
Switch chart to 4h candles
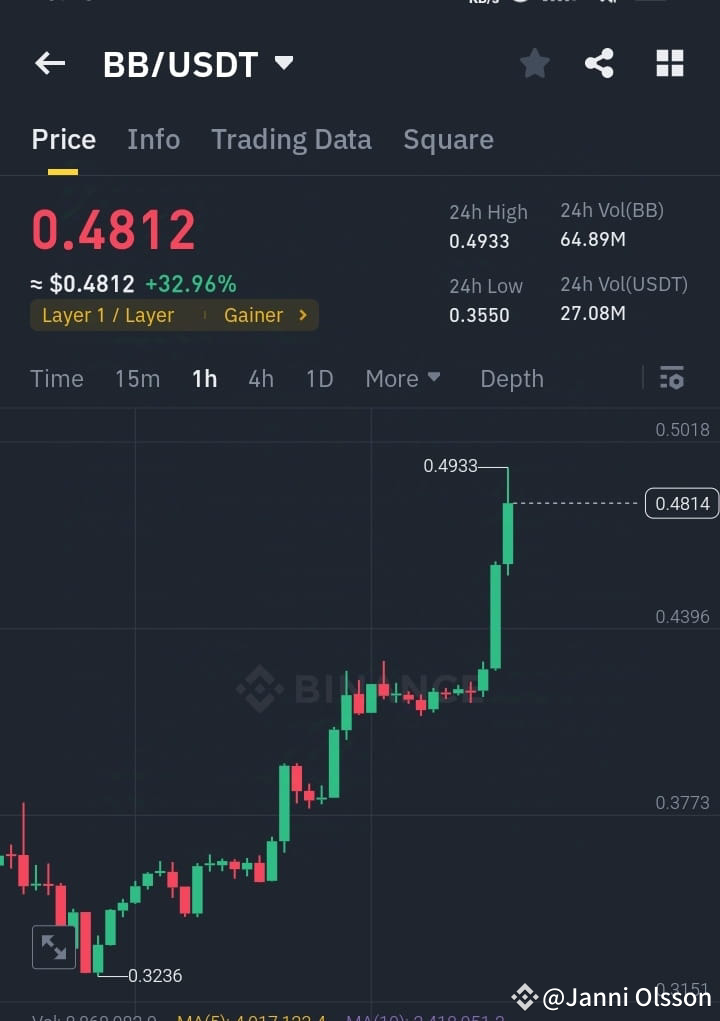click(261, 378)
